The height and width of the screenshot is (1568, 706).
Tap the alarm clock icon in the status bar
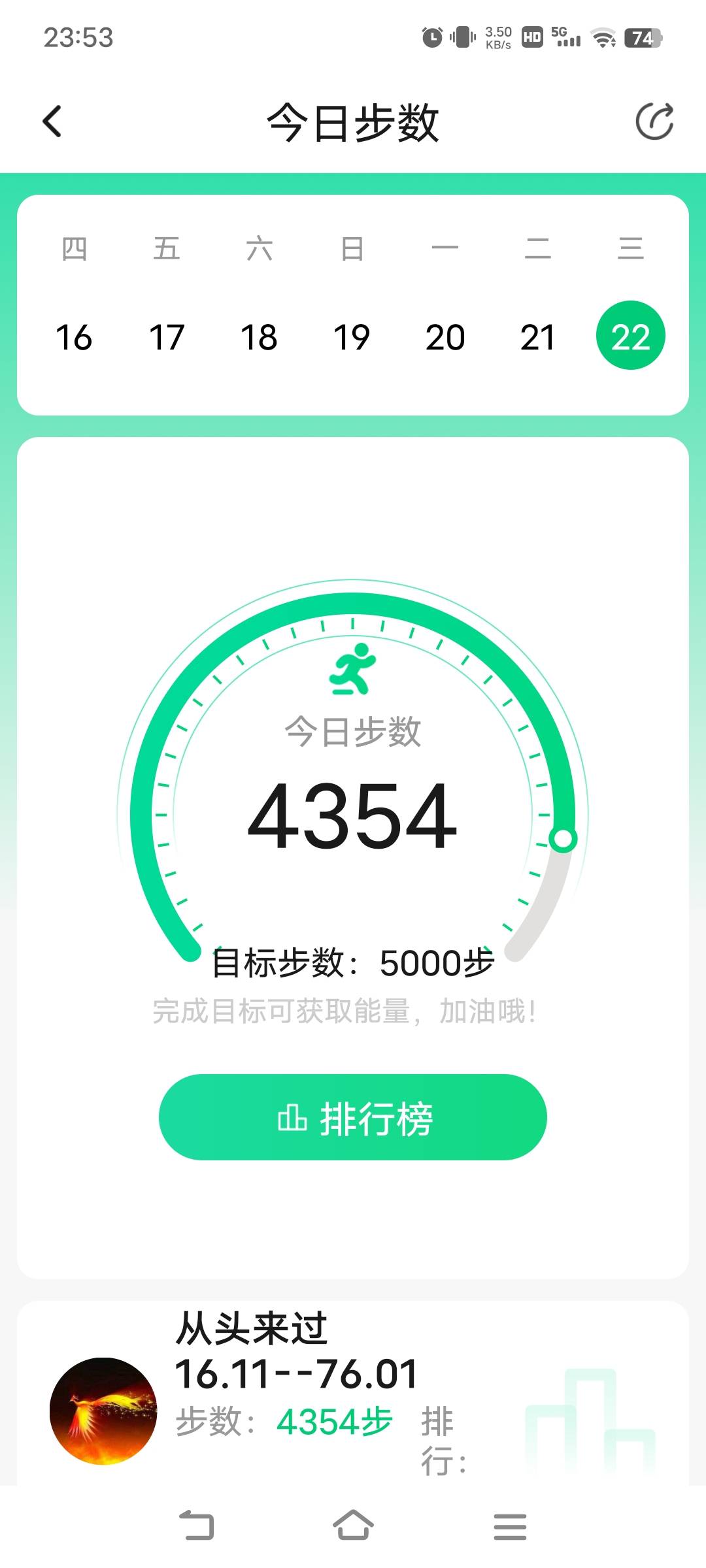click(x=431, y=38)
